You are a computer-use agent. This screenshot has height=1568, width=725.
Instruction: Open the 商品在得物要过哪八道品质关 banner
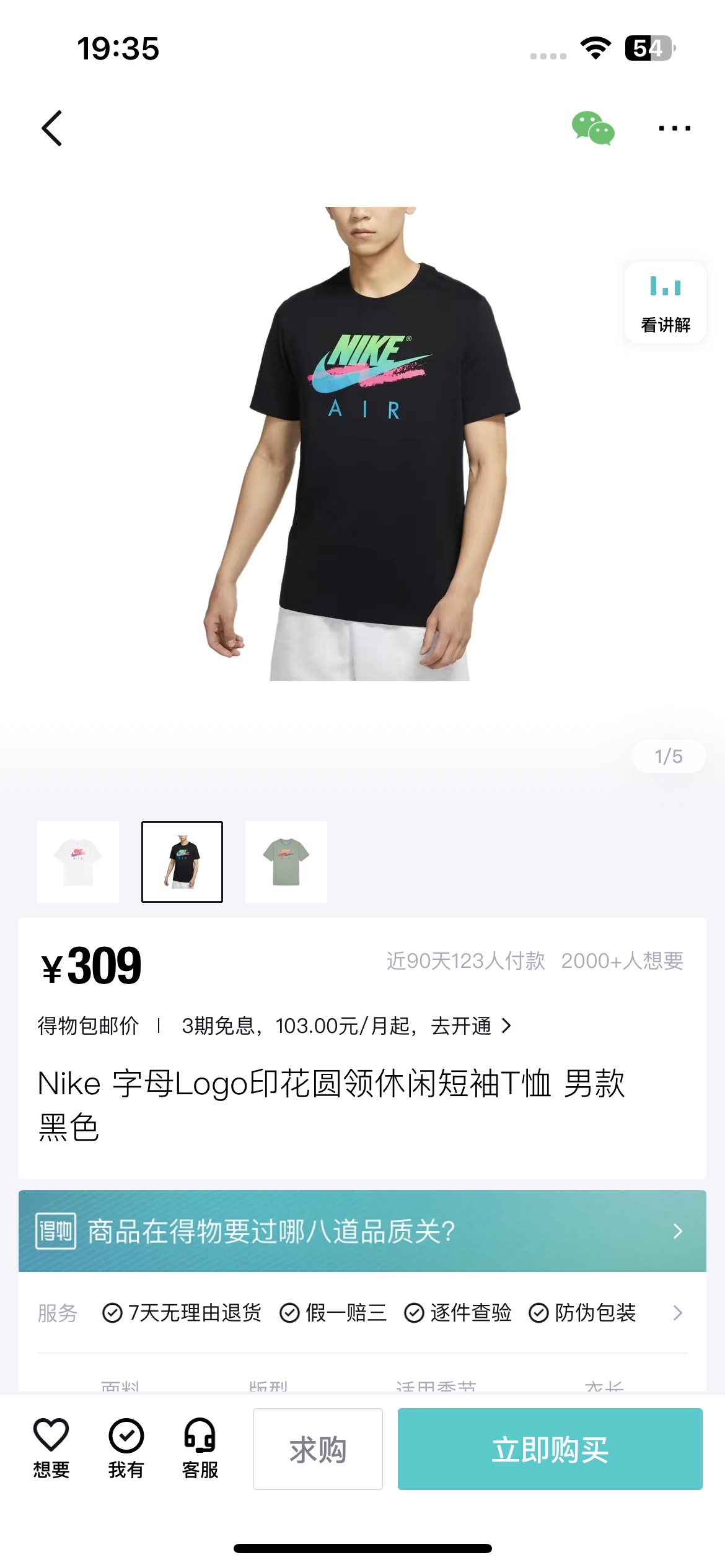(x=362, y=1231)
